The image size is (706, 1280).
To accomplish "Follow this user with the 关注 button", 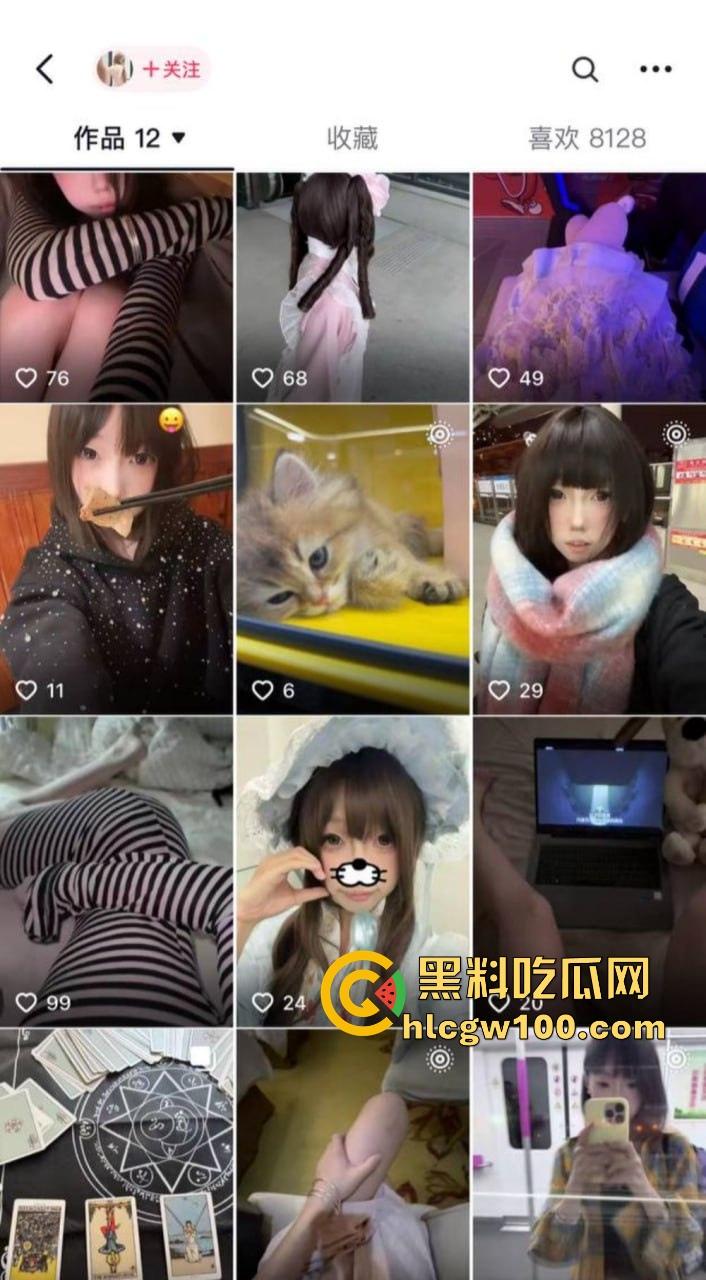I will (171, 69).
